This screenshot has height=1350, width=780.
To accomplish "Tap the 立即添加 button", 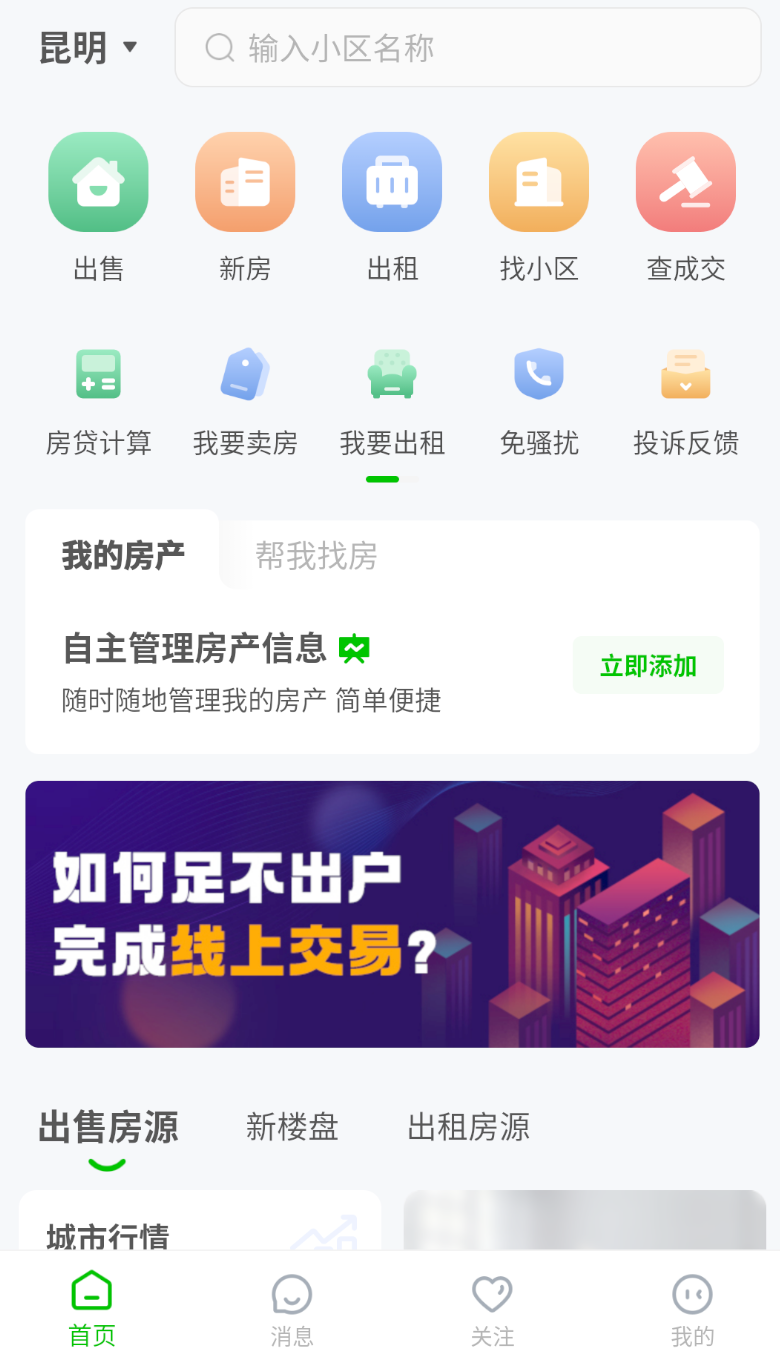I will tap(648, 666).
